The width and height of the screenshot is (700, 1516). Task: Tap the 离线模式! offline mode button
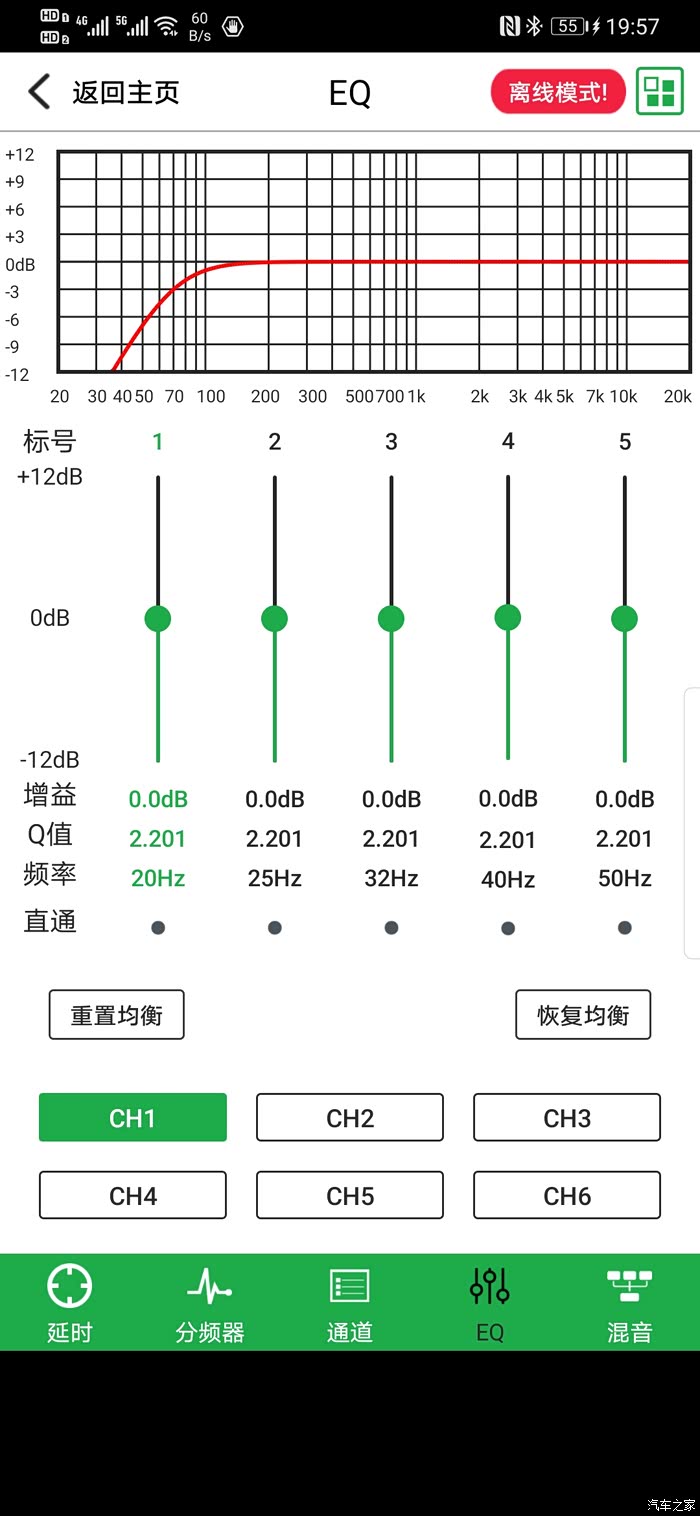pyautogui.click(x=558, y=92)
